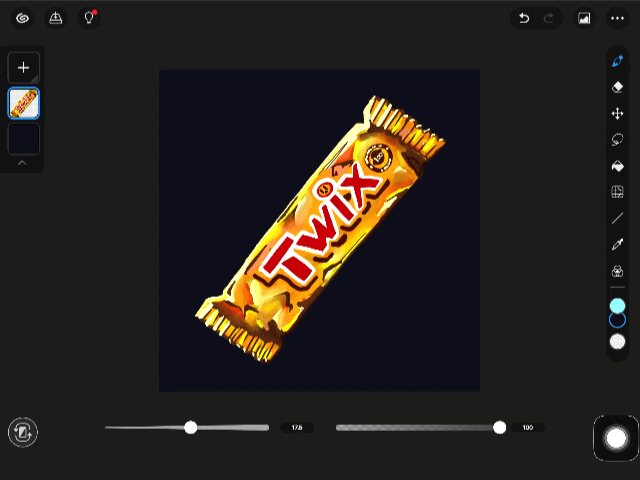The height and width of the screenshot is (480, 640).
Task: Open the brush preview button
Action: (x=616, y=437)
